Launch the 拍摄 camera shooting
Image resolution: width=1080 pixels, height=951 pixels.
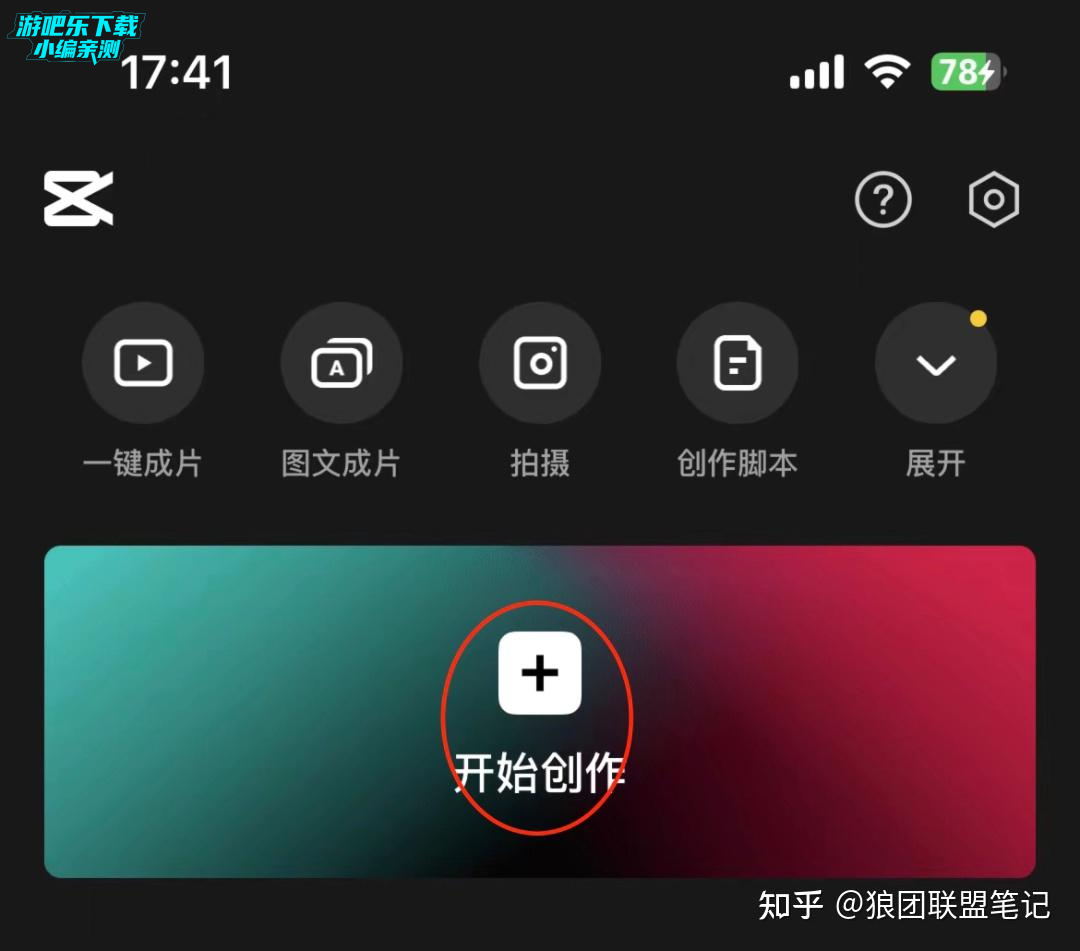[x=540, y=364]
